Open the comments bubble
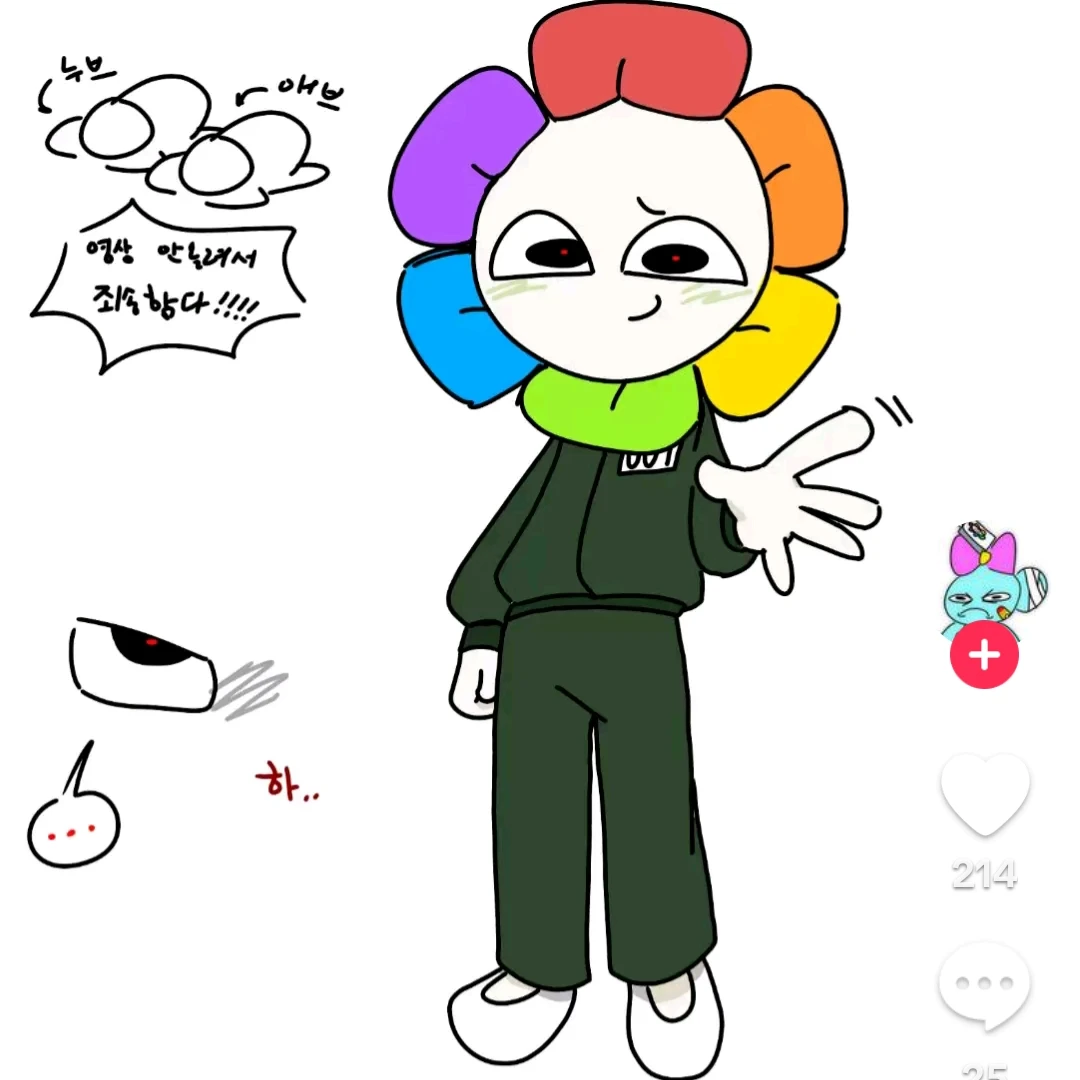 [x=985, y=984]
